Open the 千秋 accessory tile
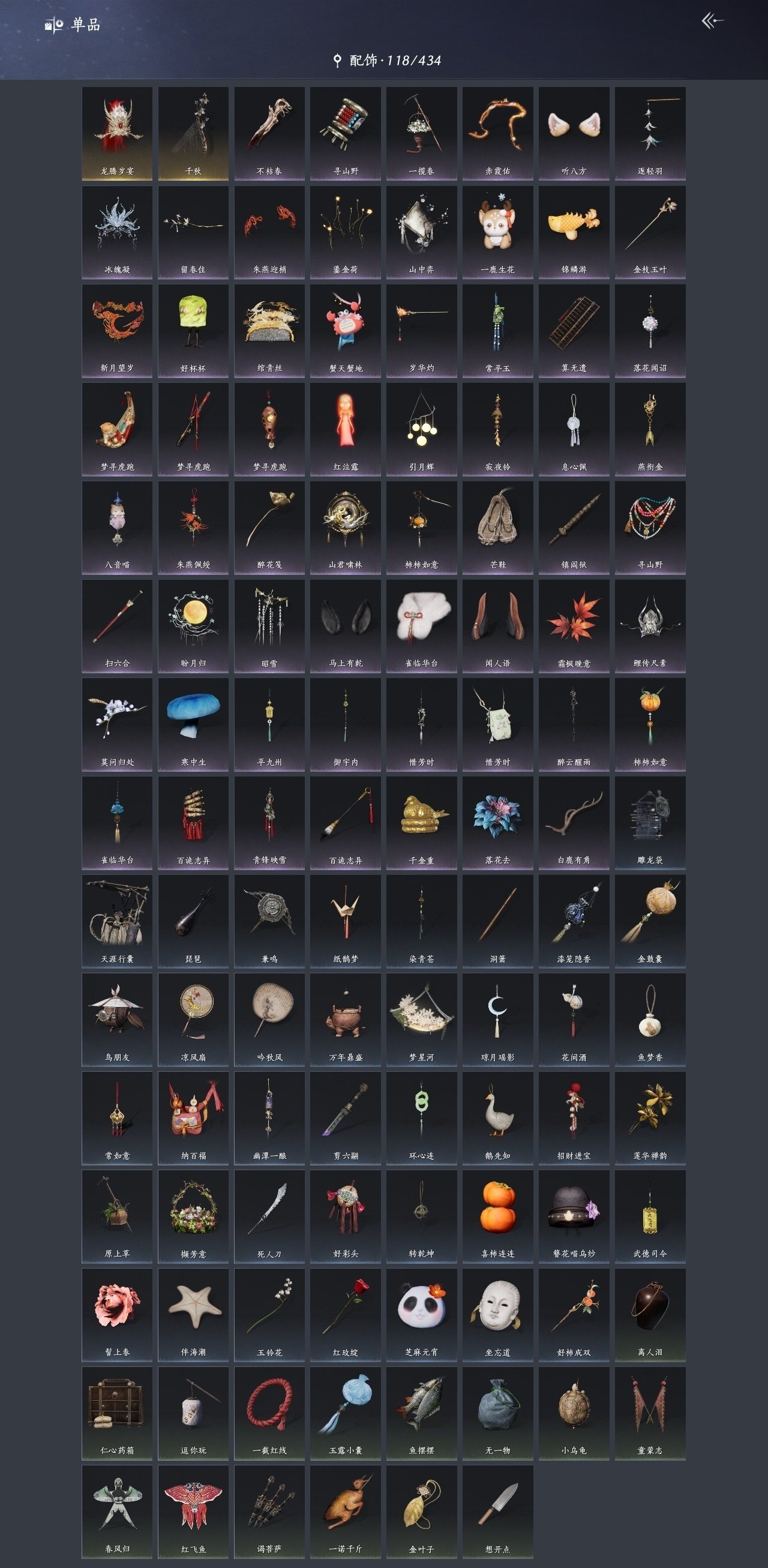The image size is (768, 1568). tap(193, 133)
